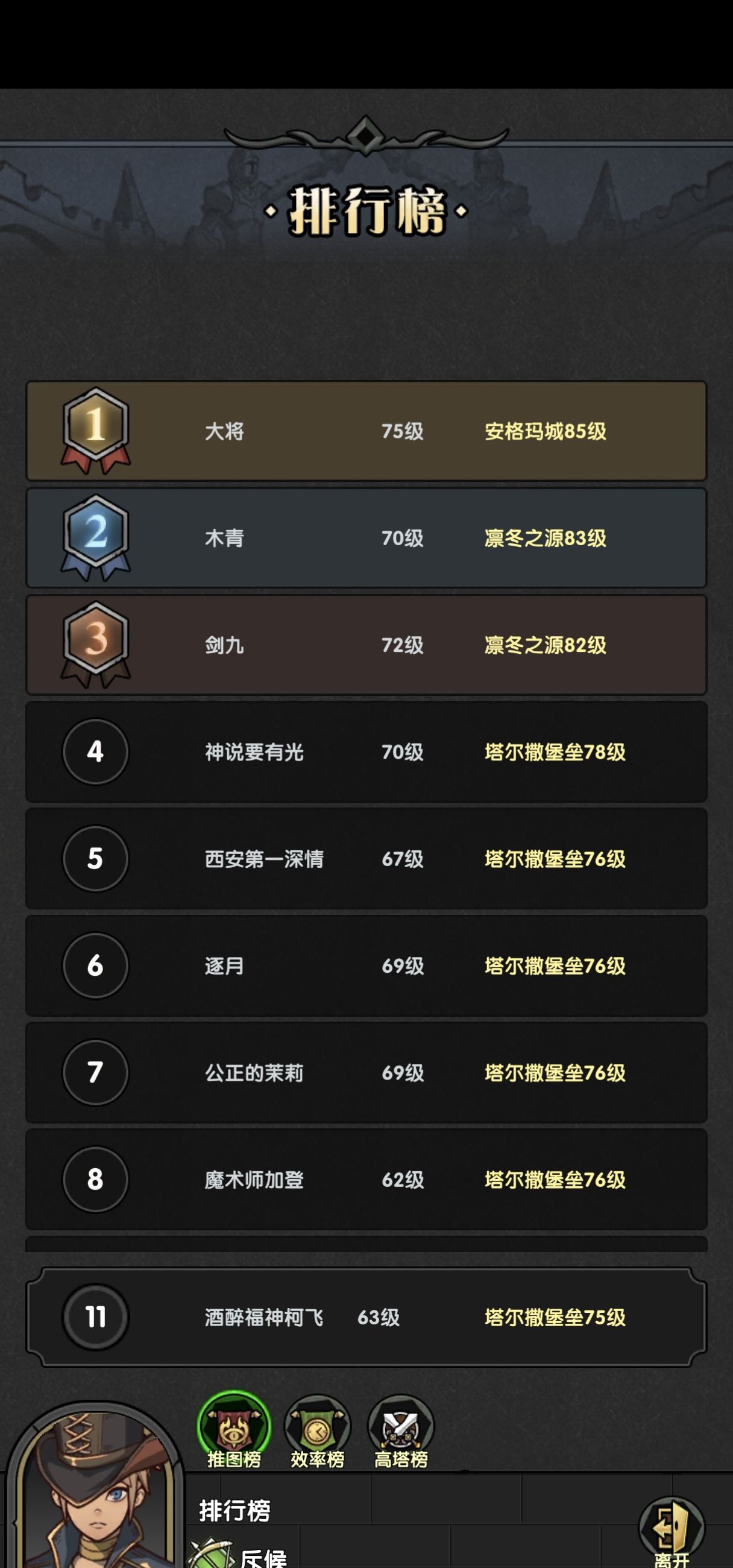View third-place player 剑九's entry
This screenshot has width=733, height=1568.
click(366, 645)
